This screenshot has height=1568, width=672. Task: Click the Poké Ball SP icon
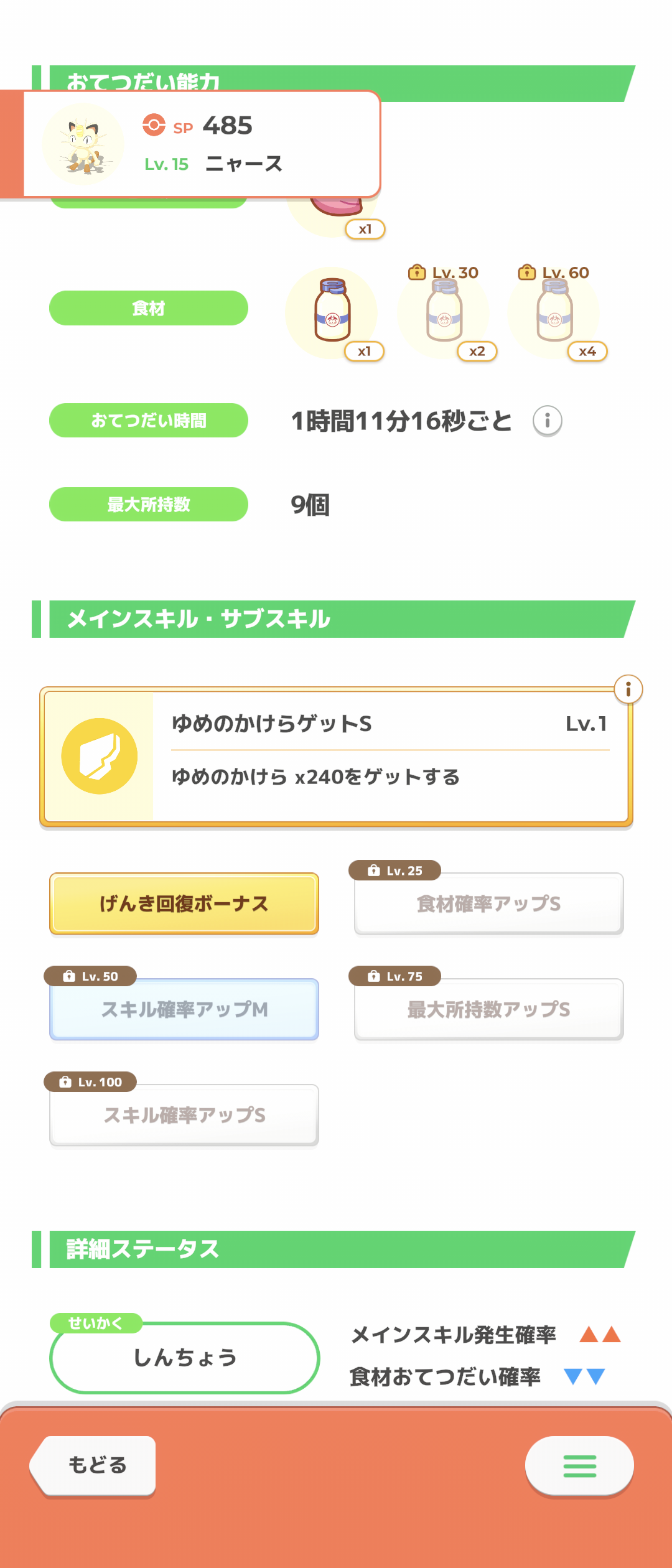(x=154, y=126)
